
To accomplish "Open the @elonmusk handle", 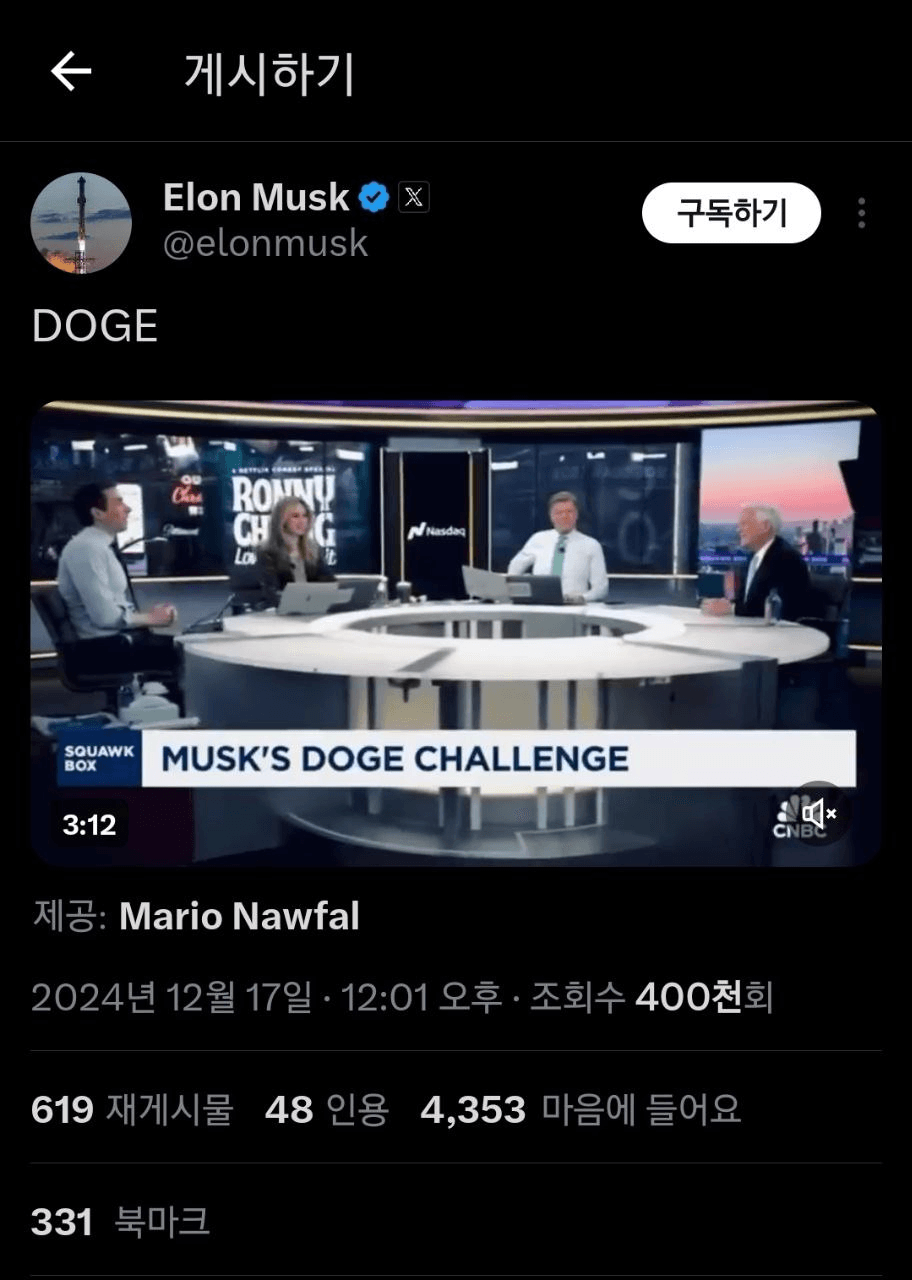I will 265,243.
